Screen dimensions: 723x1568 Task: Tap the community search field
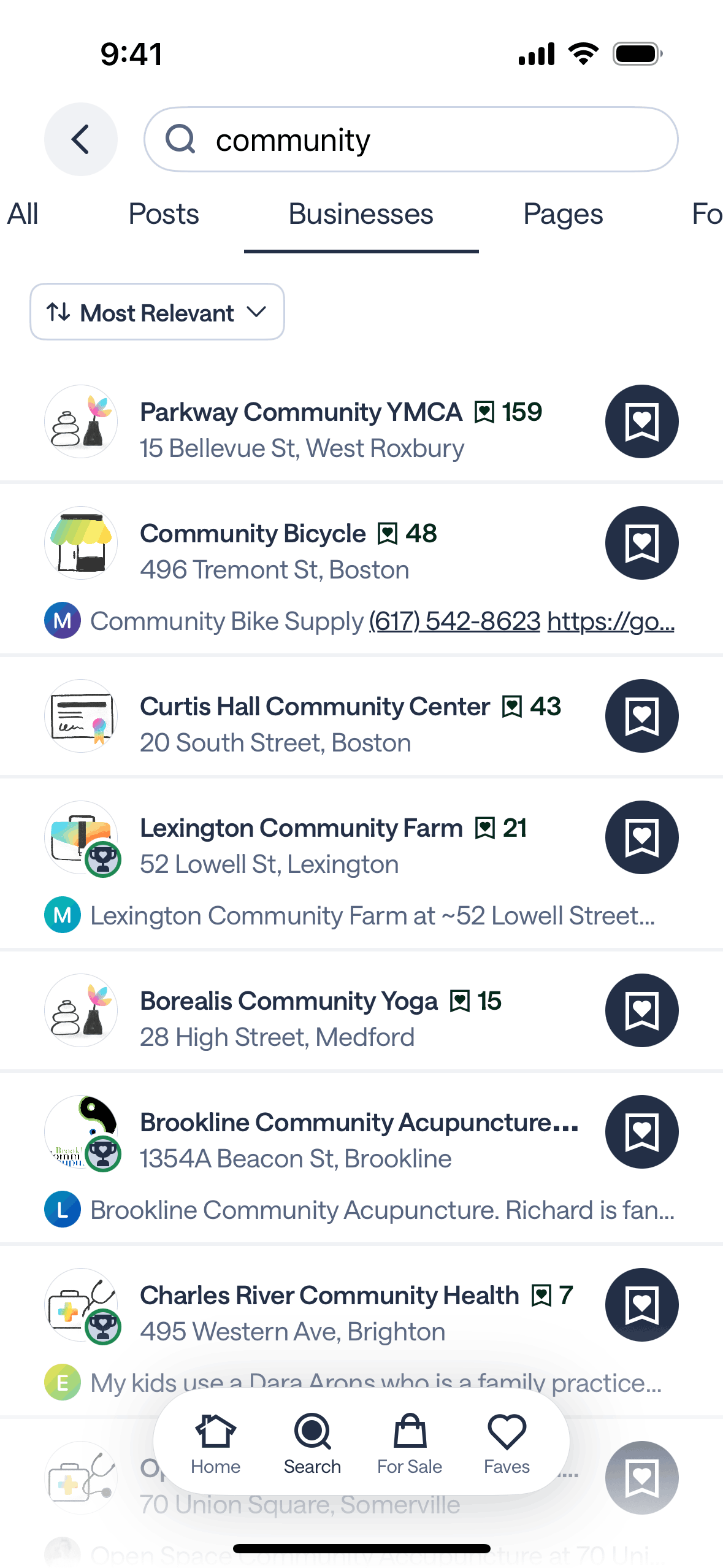(411, 140)
